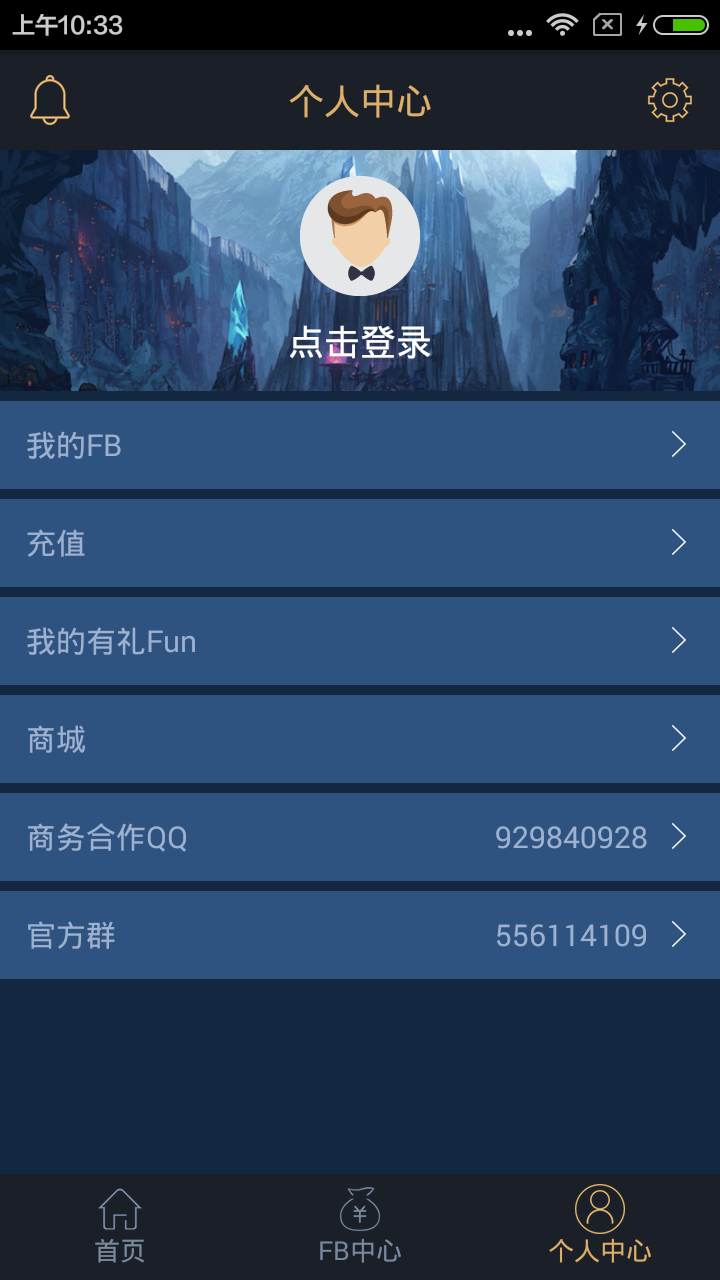Open the 商城 mall entry
Viewport: 720px width, 1280px height.
click(x=360, y=738)
